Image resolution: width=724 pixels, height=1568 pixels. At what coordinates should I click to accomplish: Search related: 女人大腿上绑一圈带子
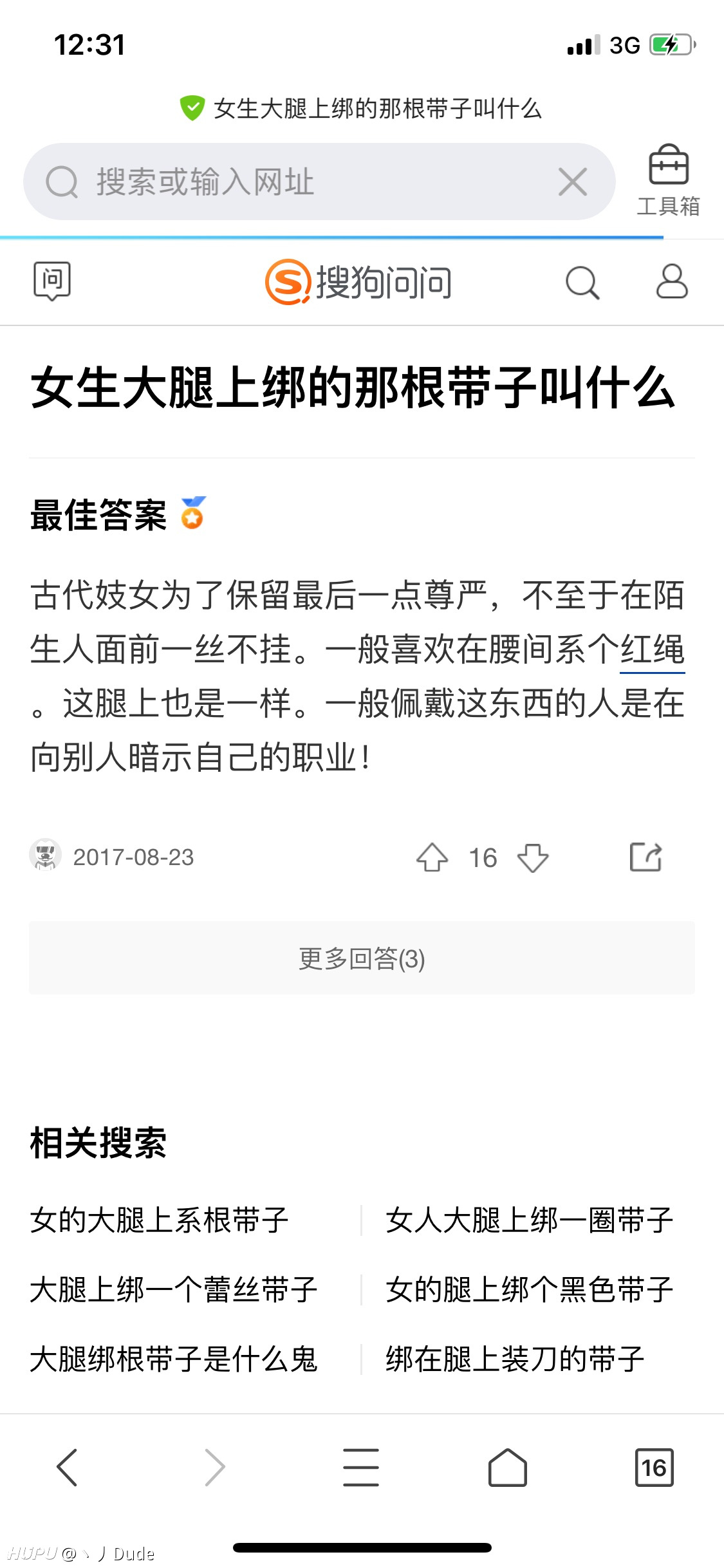pos(530,1220)
